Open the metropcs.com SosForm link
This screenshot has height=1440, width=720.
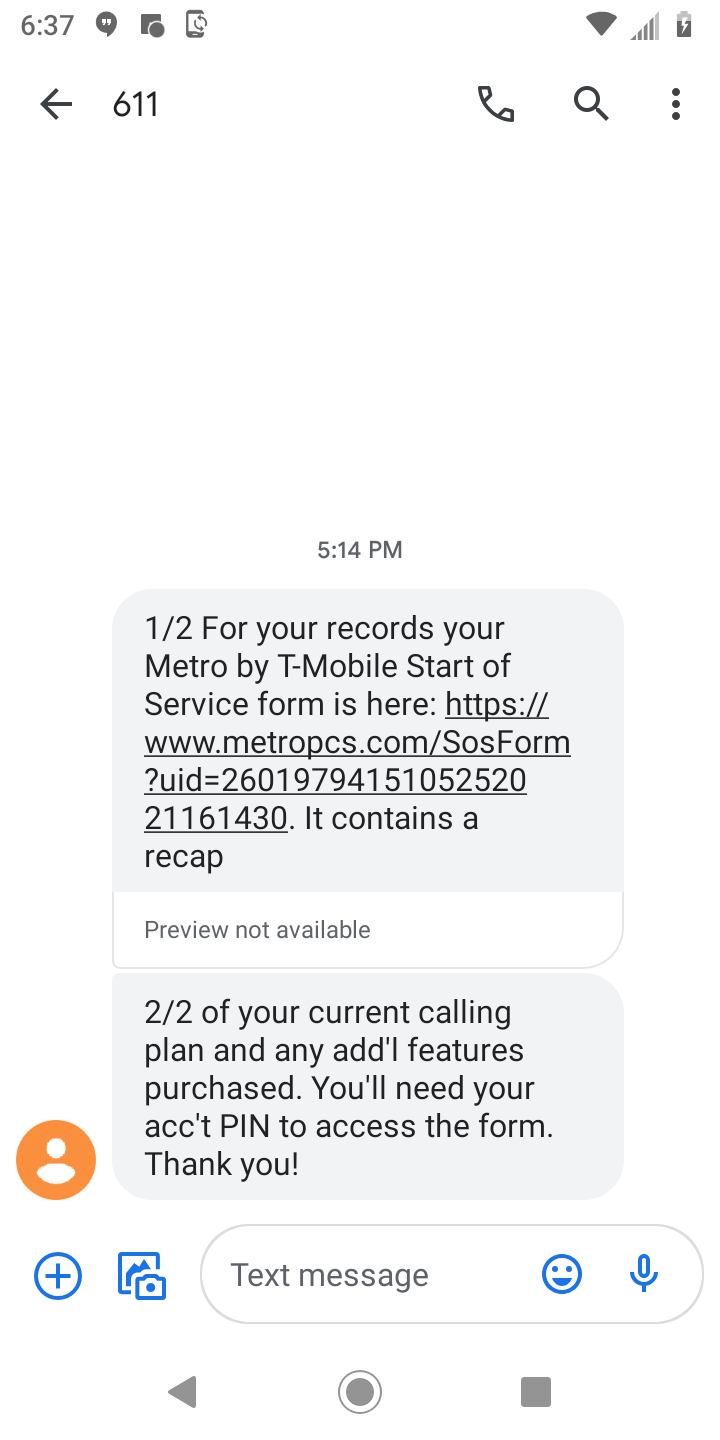click(x=357, y=761)
